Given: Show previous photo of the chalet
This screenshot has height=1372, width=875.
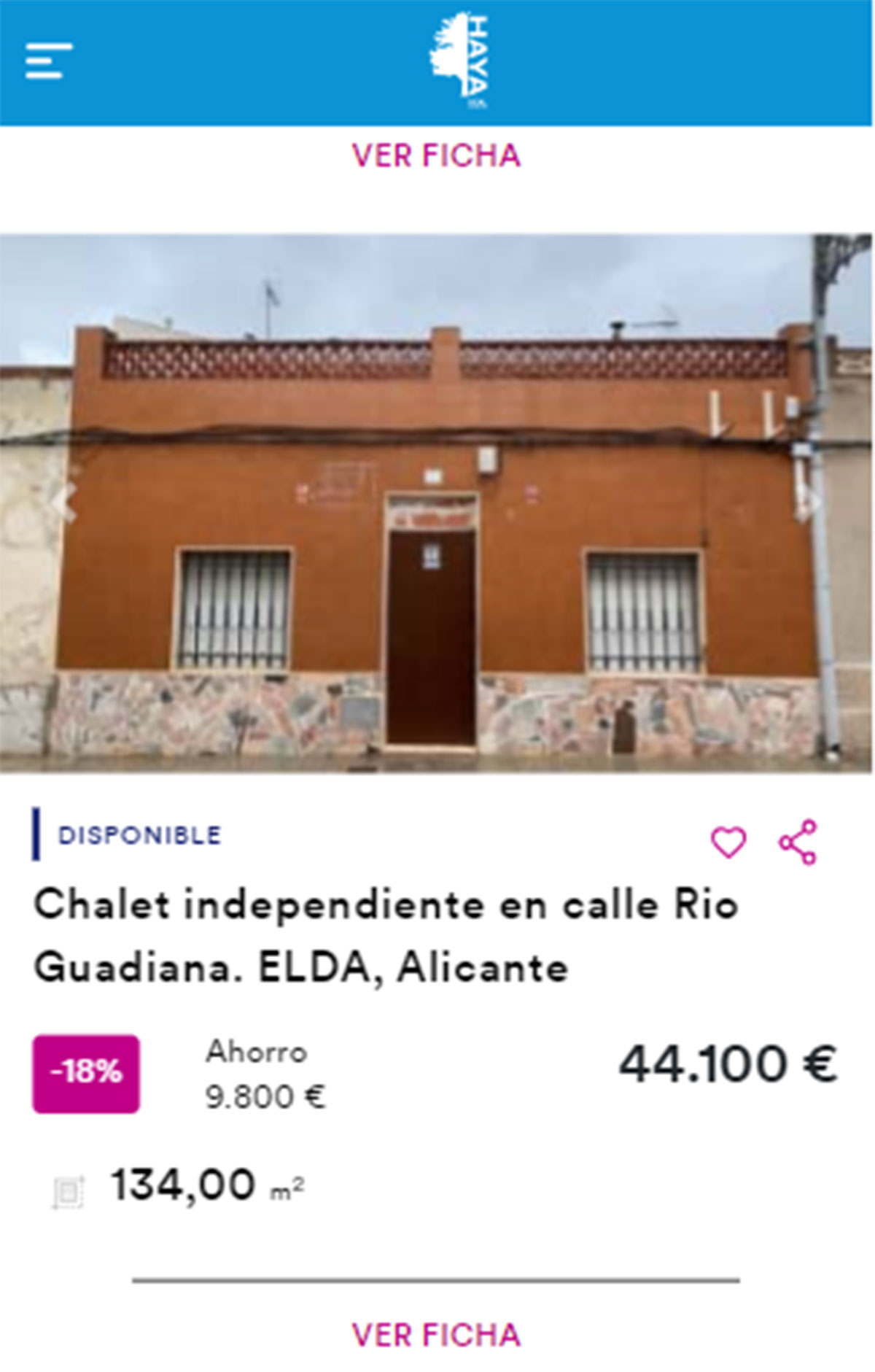Looking at the screenshot, I should point(66,502).
